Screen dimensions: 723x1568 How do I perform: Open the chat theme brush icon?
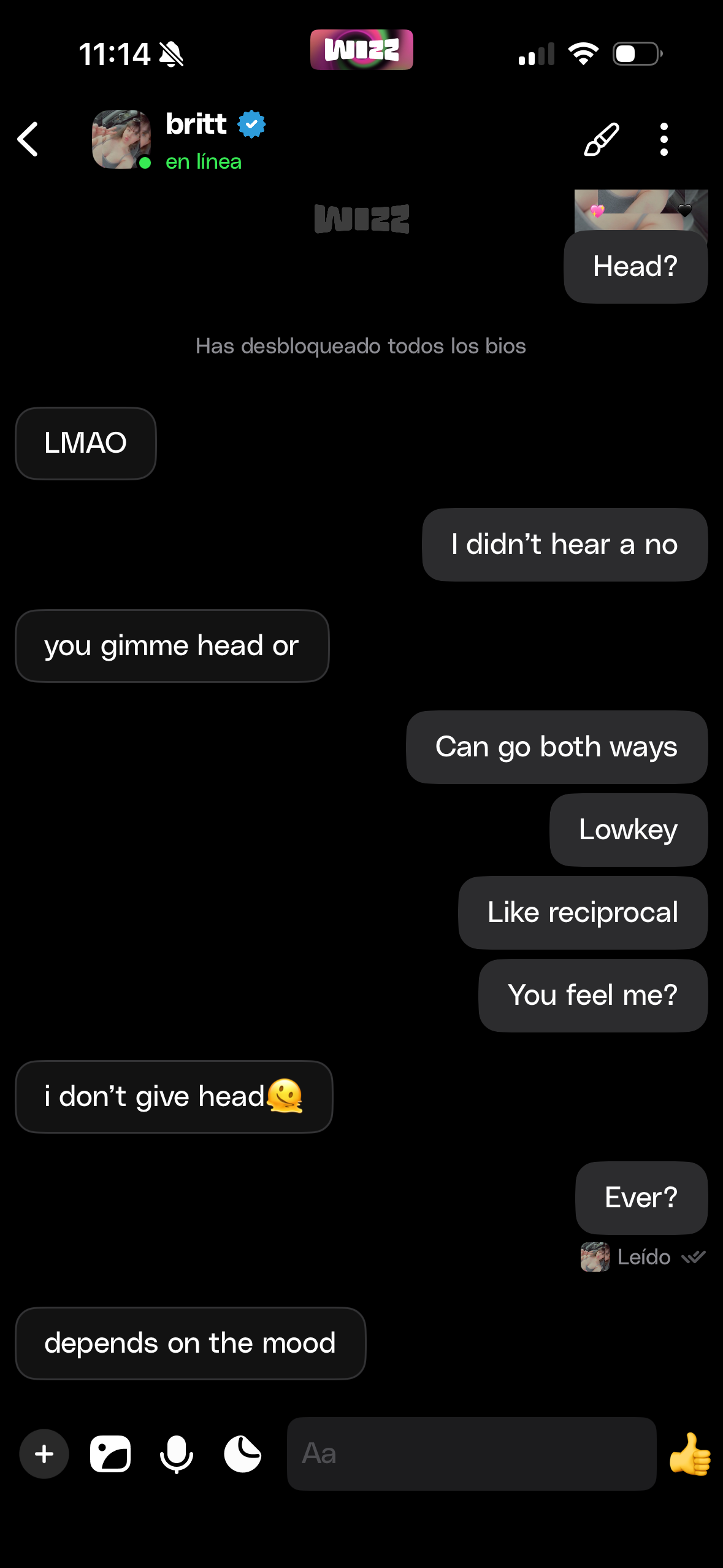601,139
